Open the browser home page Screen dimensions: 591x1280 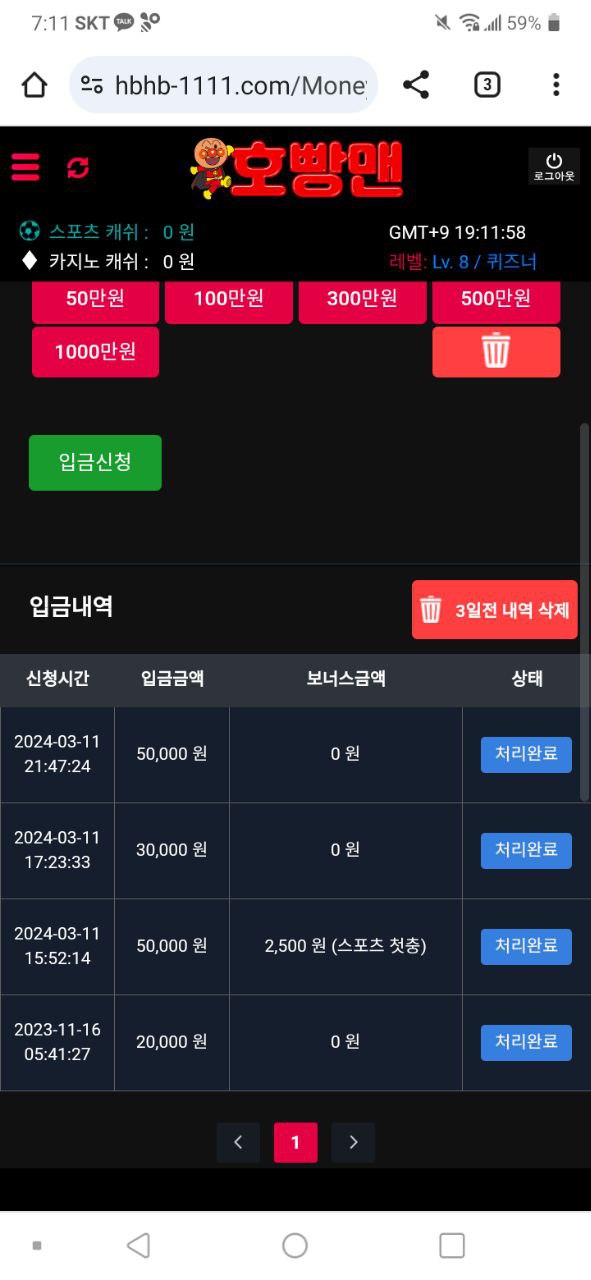click(x=34, y=85)
